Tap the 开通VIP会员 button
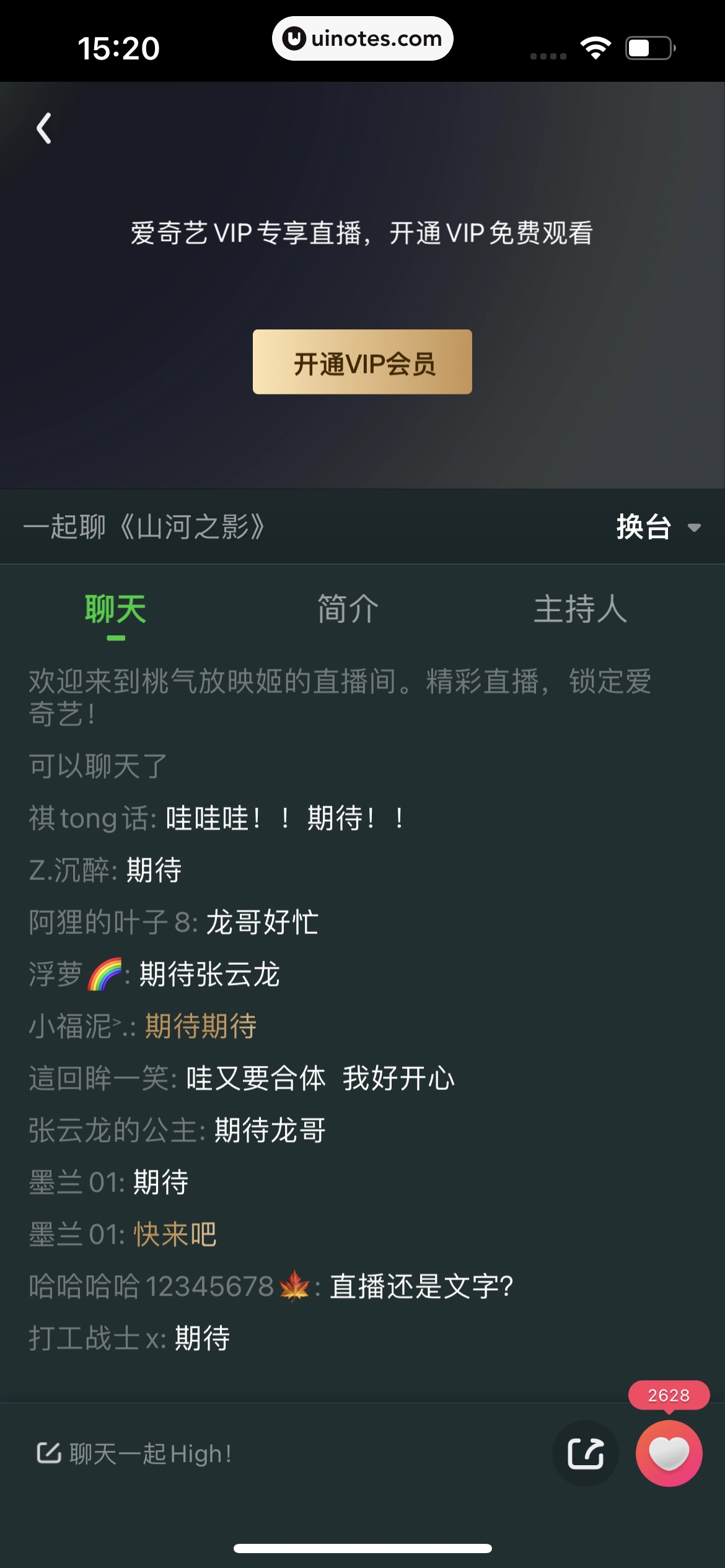This screenshot has width=725, height=1568. [x=362, y=362]
